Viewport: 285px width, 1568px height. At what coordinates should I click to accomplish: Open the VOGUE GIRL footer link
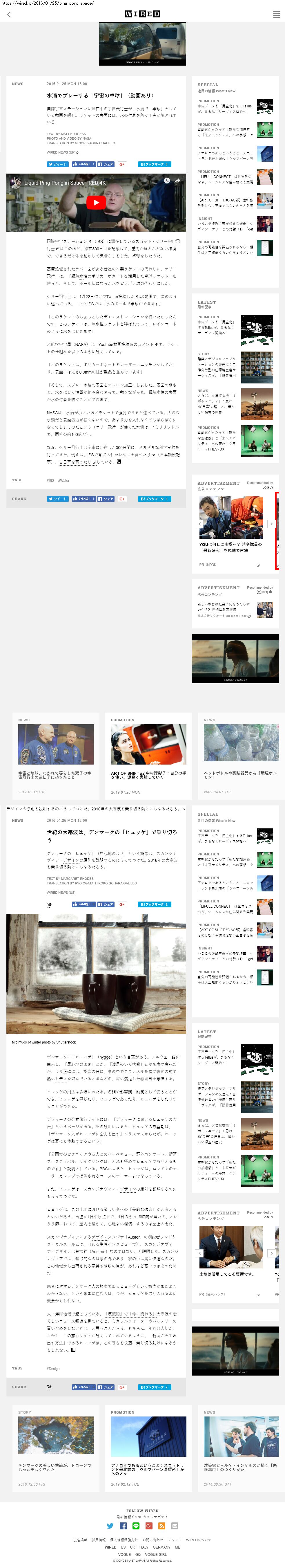[156, 1554]
